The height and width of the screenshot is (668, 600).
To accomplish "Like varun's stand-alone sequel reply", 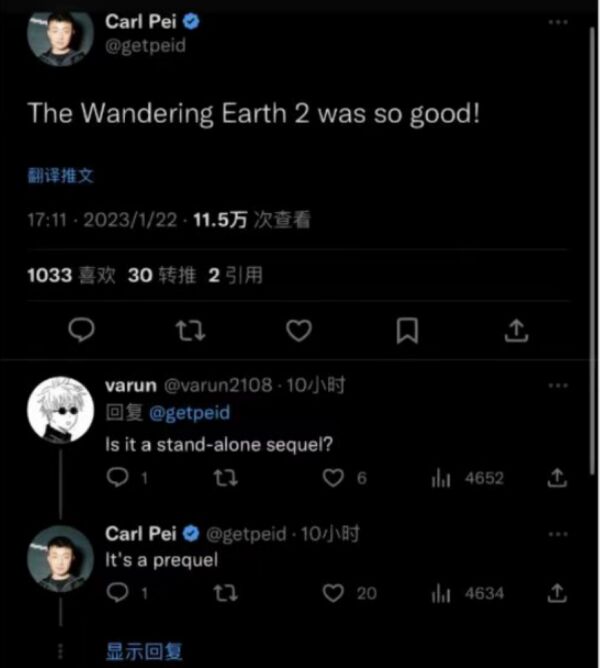I will pos(334,478).
